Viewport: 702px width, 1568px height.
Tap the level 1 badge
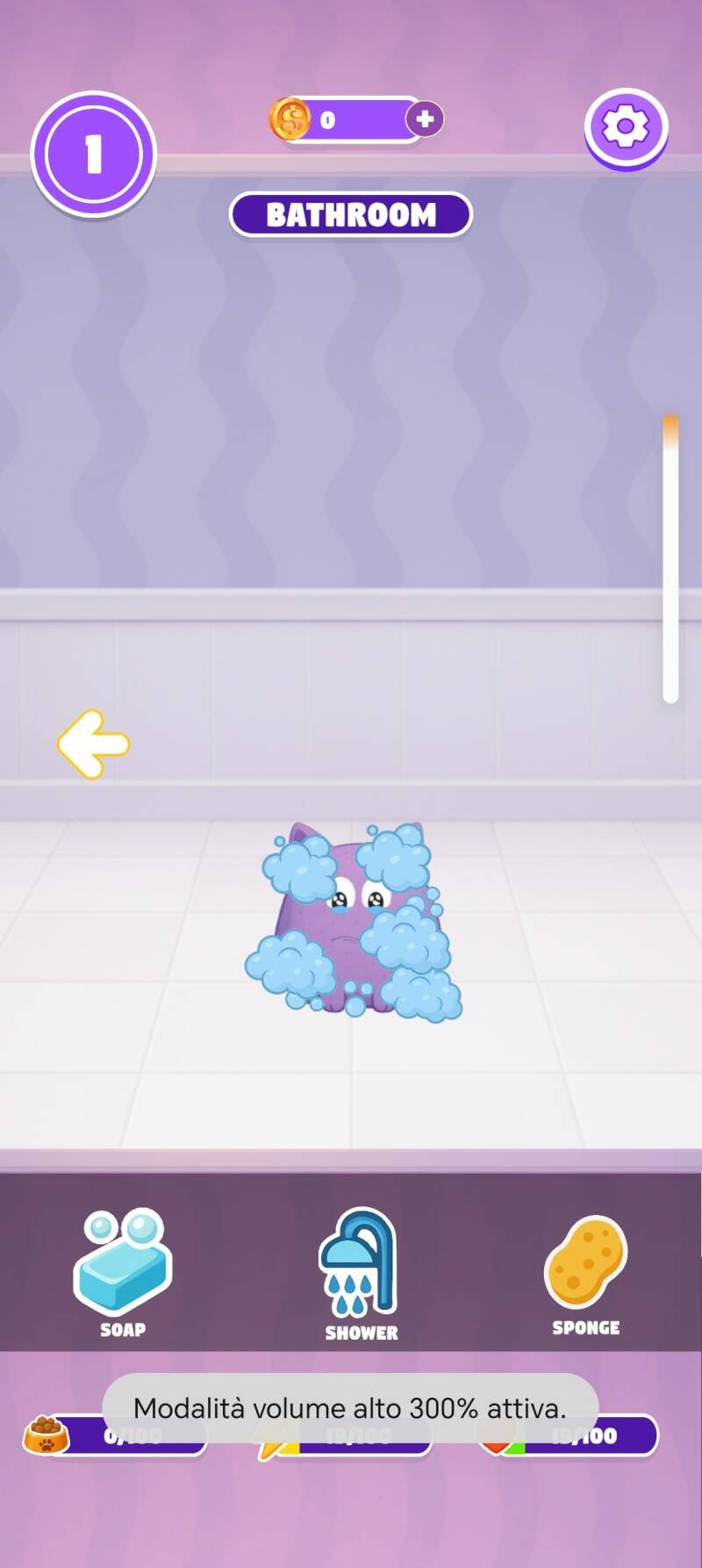[94, 155]
